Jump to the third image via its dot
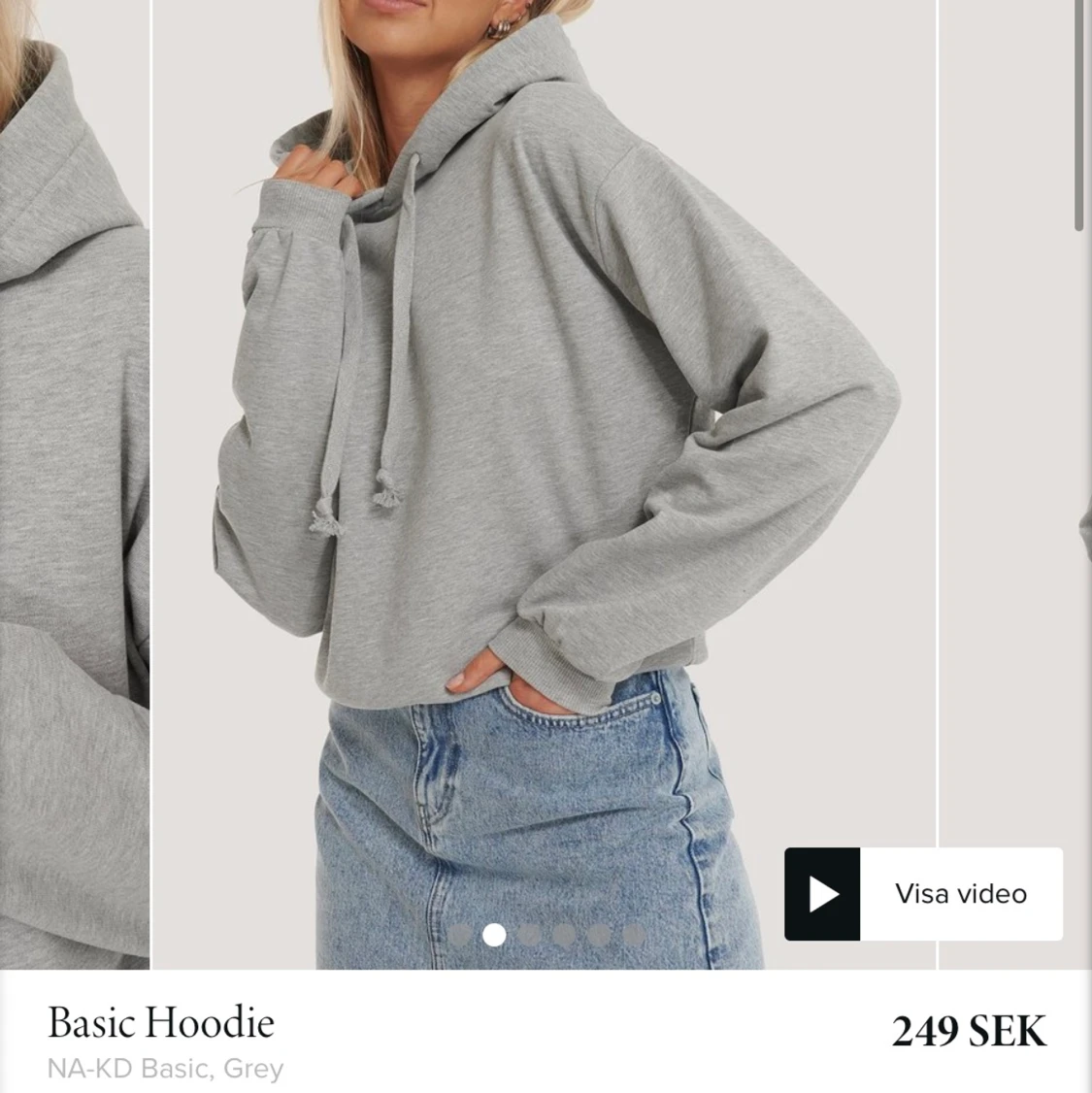 tap(530, 935)
